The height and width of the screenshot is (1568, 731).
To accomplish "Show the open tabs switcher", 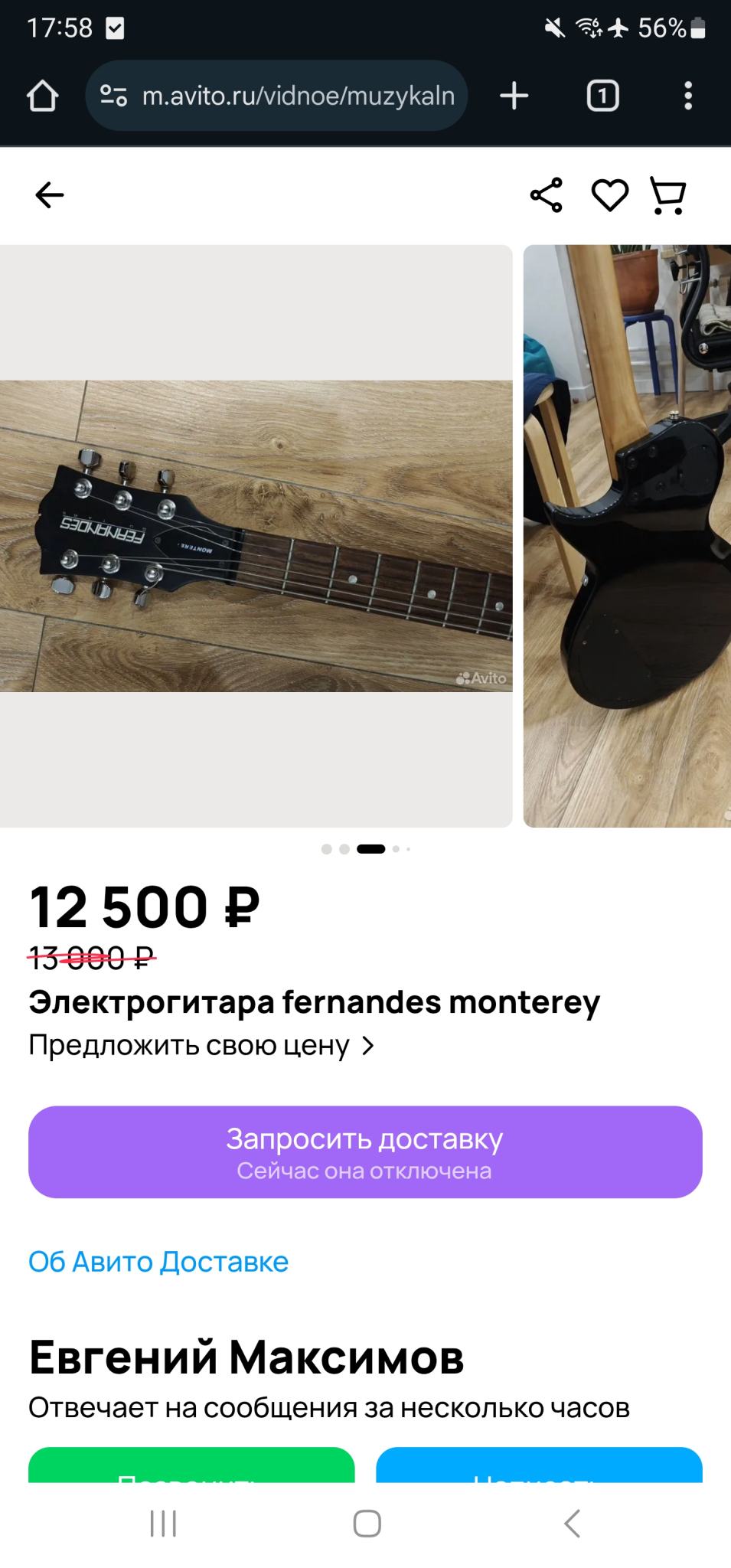I will tap(602, 96).
